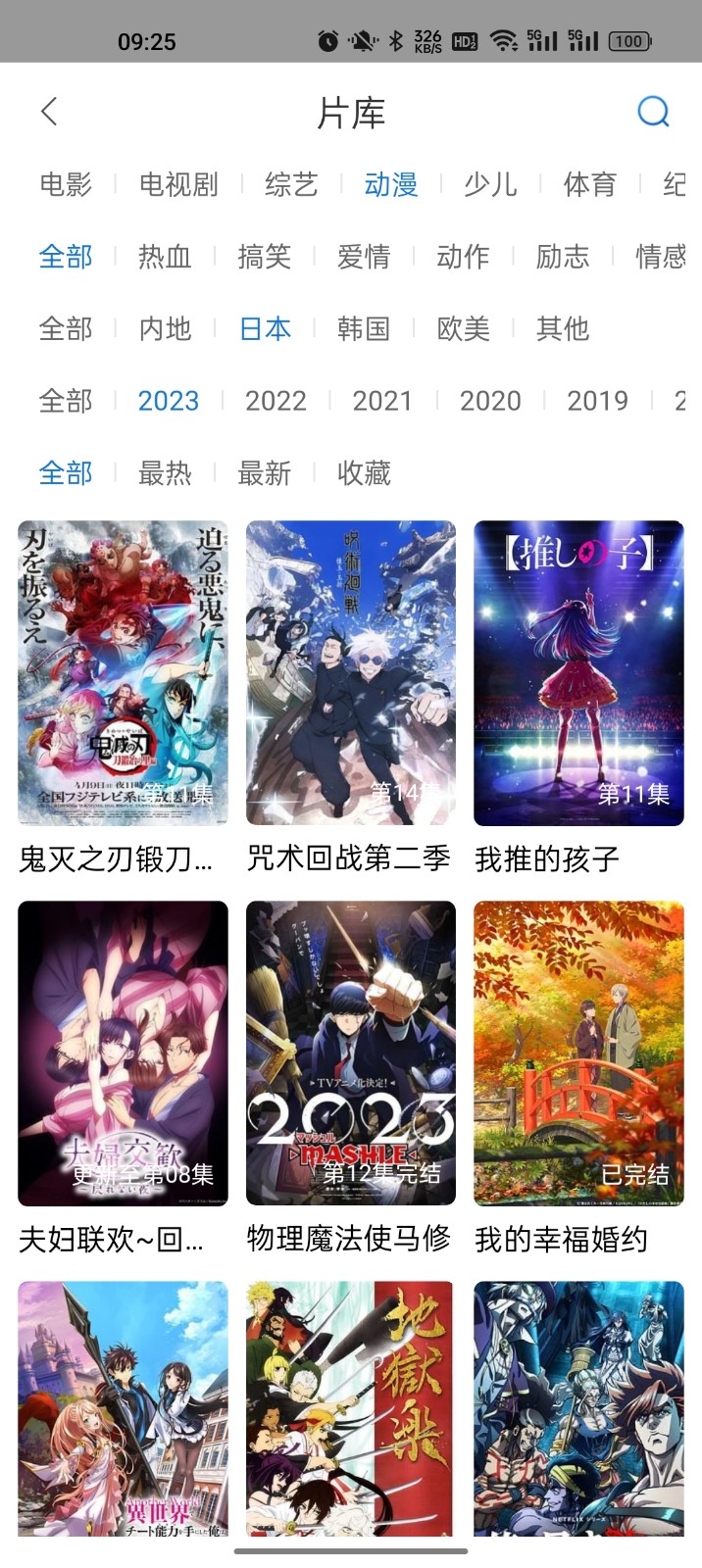Choose the 少儿 category
The height and width of the screenshot is (1568, 702).
coord(490,184)
